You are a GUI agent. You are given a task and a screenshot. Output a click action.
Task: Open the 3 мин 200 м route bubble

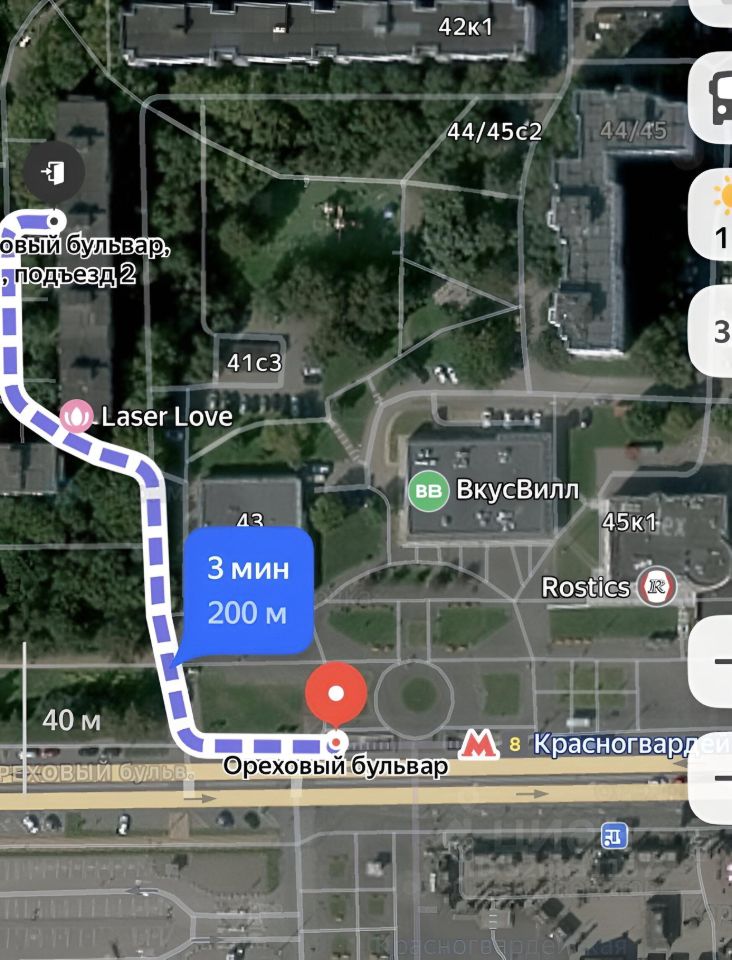click(x=248, y=591)
